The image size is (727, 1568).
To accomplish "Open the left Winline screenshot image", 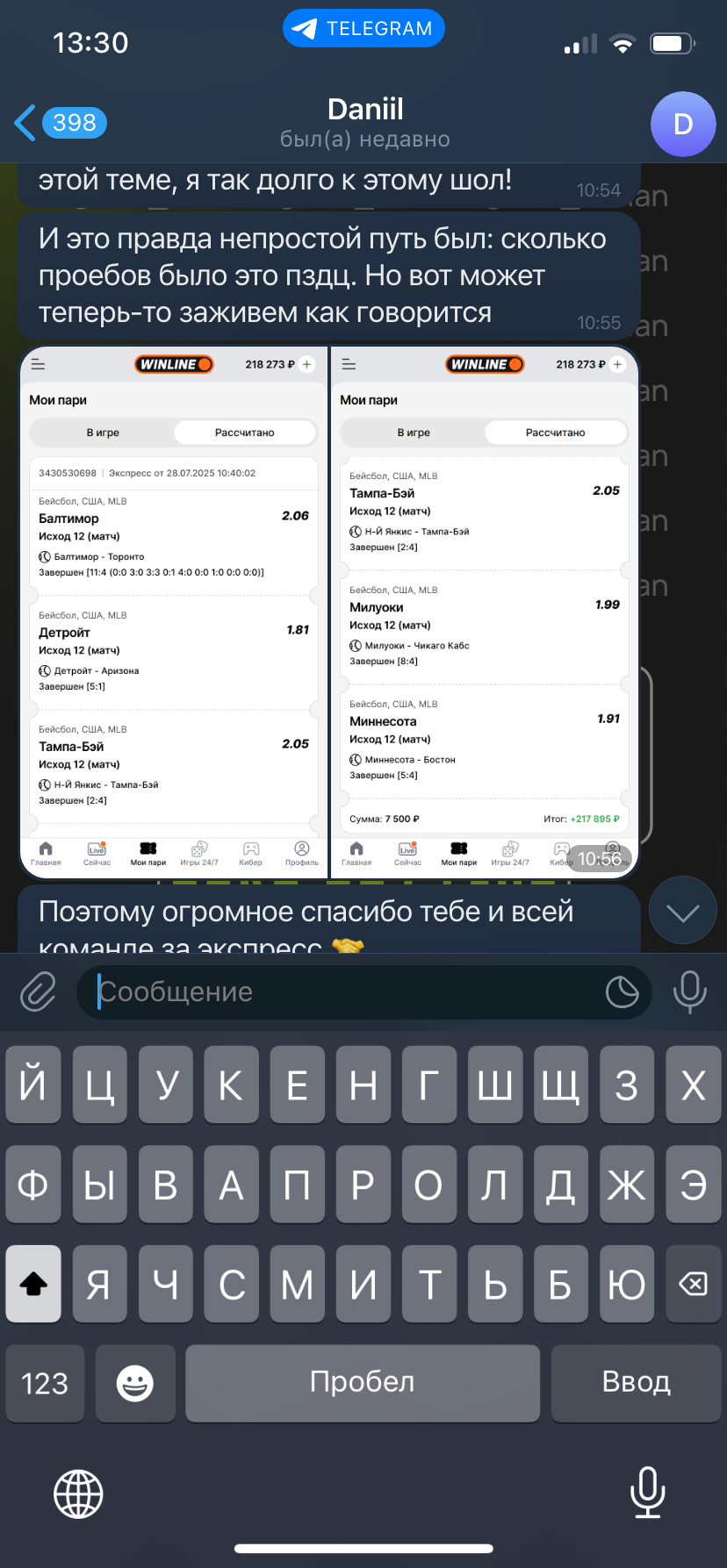I will [174, 612].
